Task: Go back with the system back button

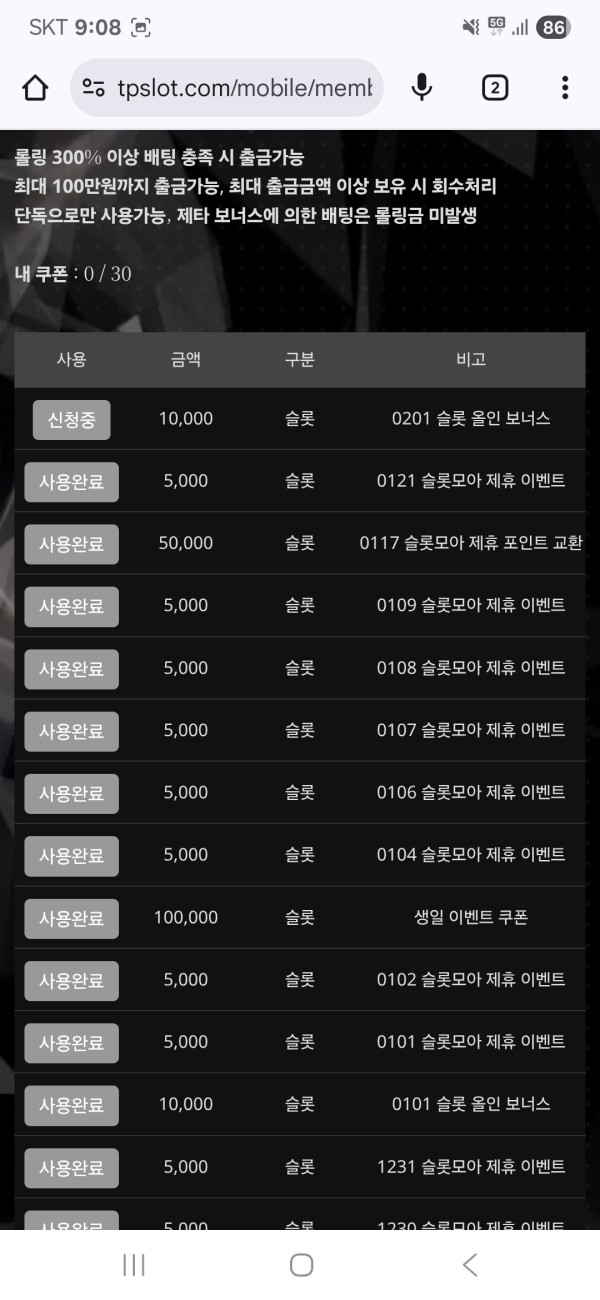Action: click(469, 1265)
